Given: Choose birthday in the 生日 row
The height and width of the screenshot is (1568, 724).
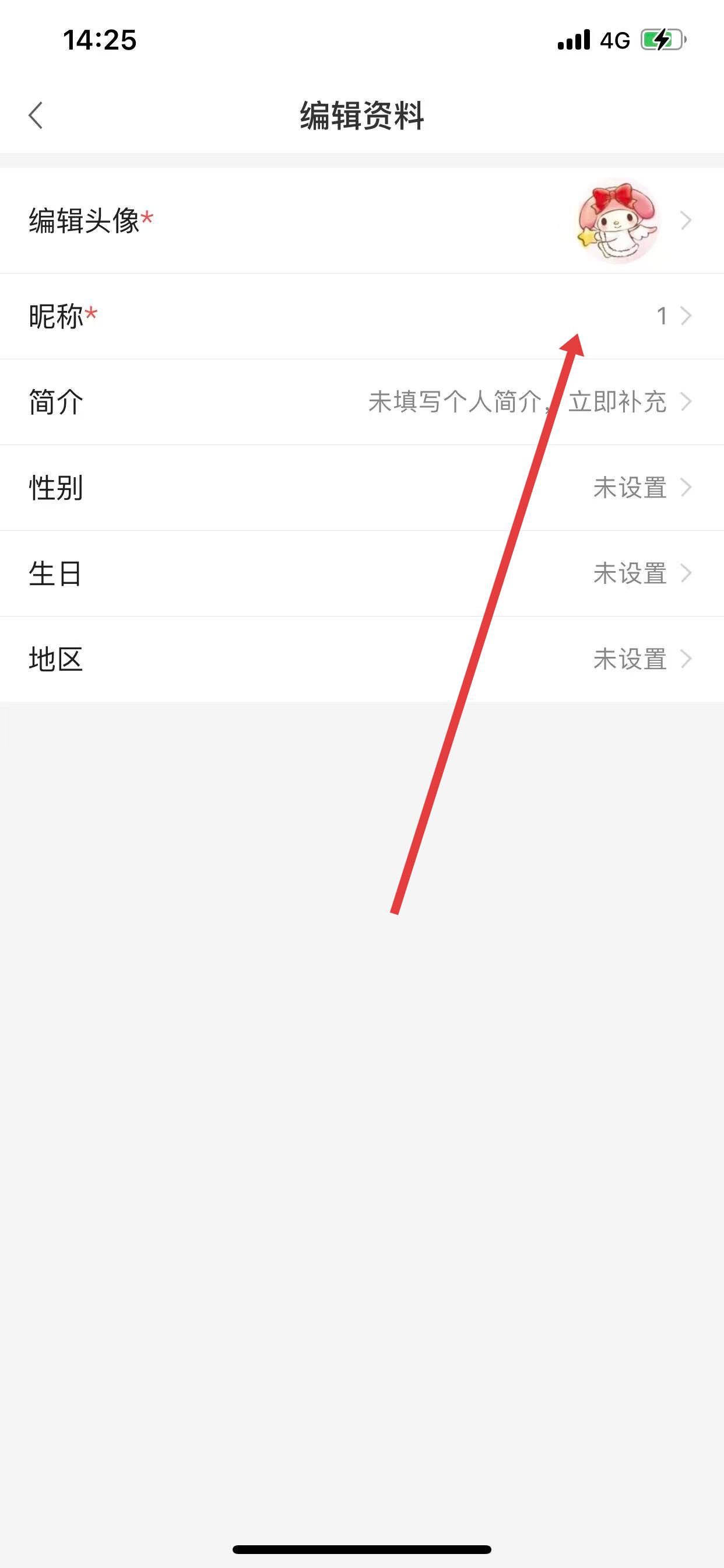Looking at the screenshot, I should (x=361, y=573).
